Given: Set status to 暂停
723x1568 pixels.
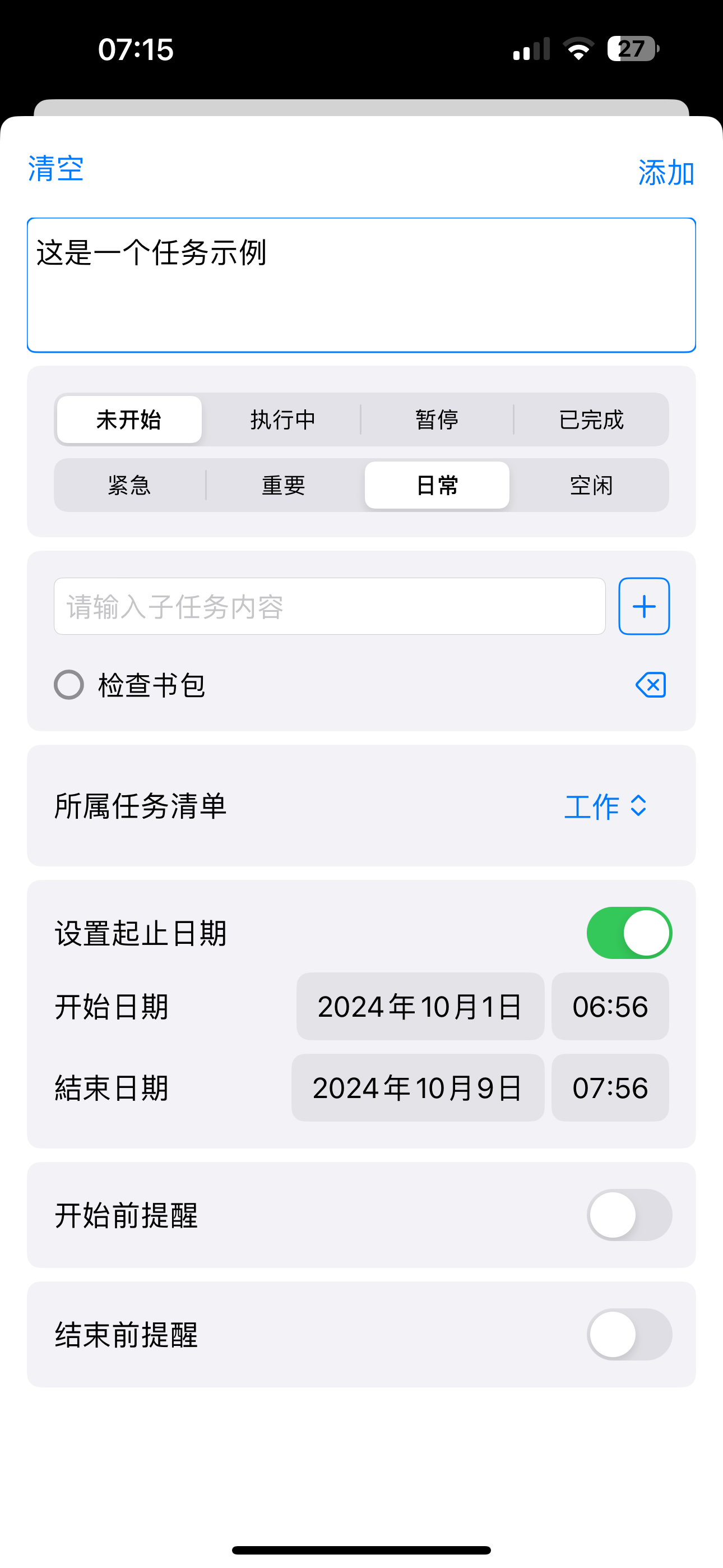Looking at the screenshot, I should [x=437, y=419].
